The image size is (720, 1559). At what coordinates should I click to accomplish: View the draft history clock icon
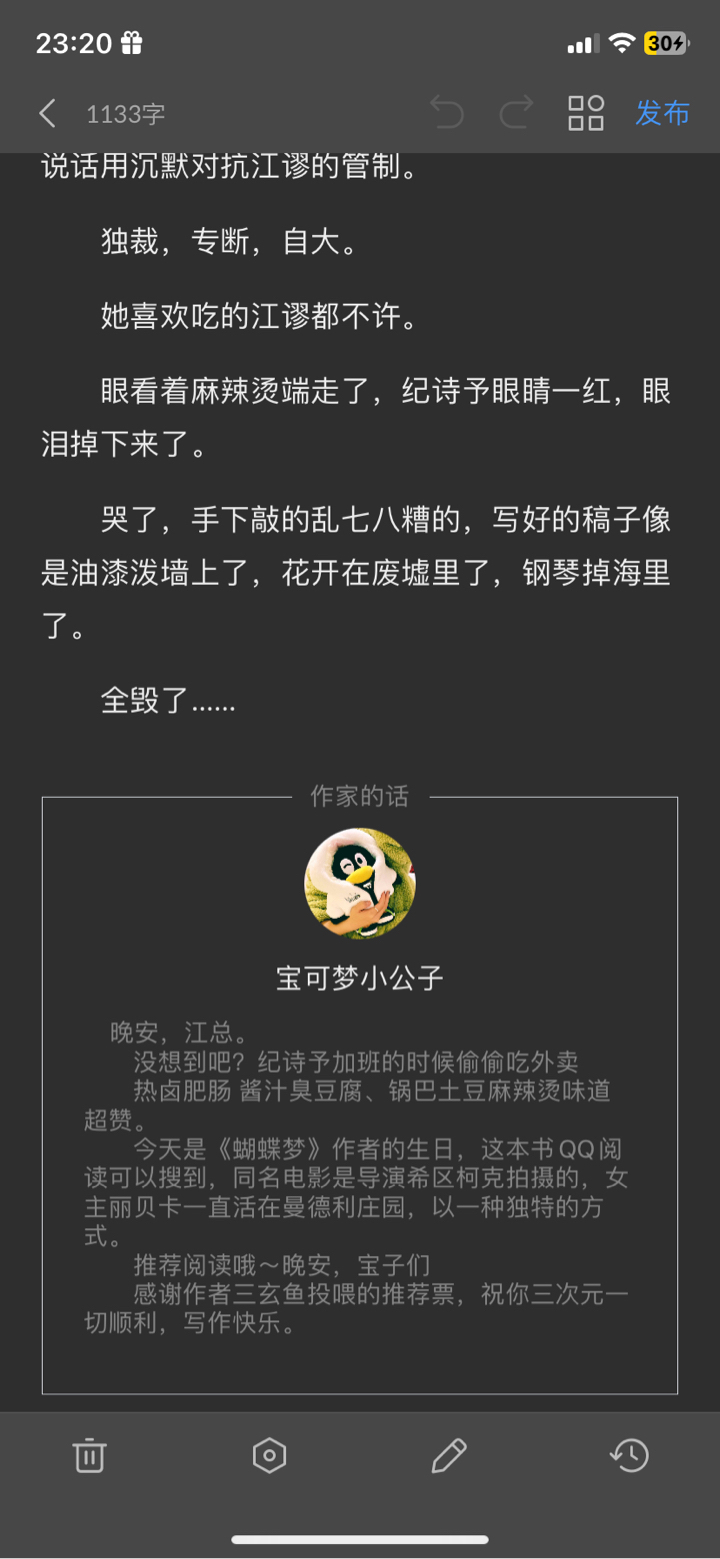point(629,1455)
